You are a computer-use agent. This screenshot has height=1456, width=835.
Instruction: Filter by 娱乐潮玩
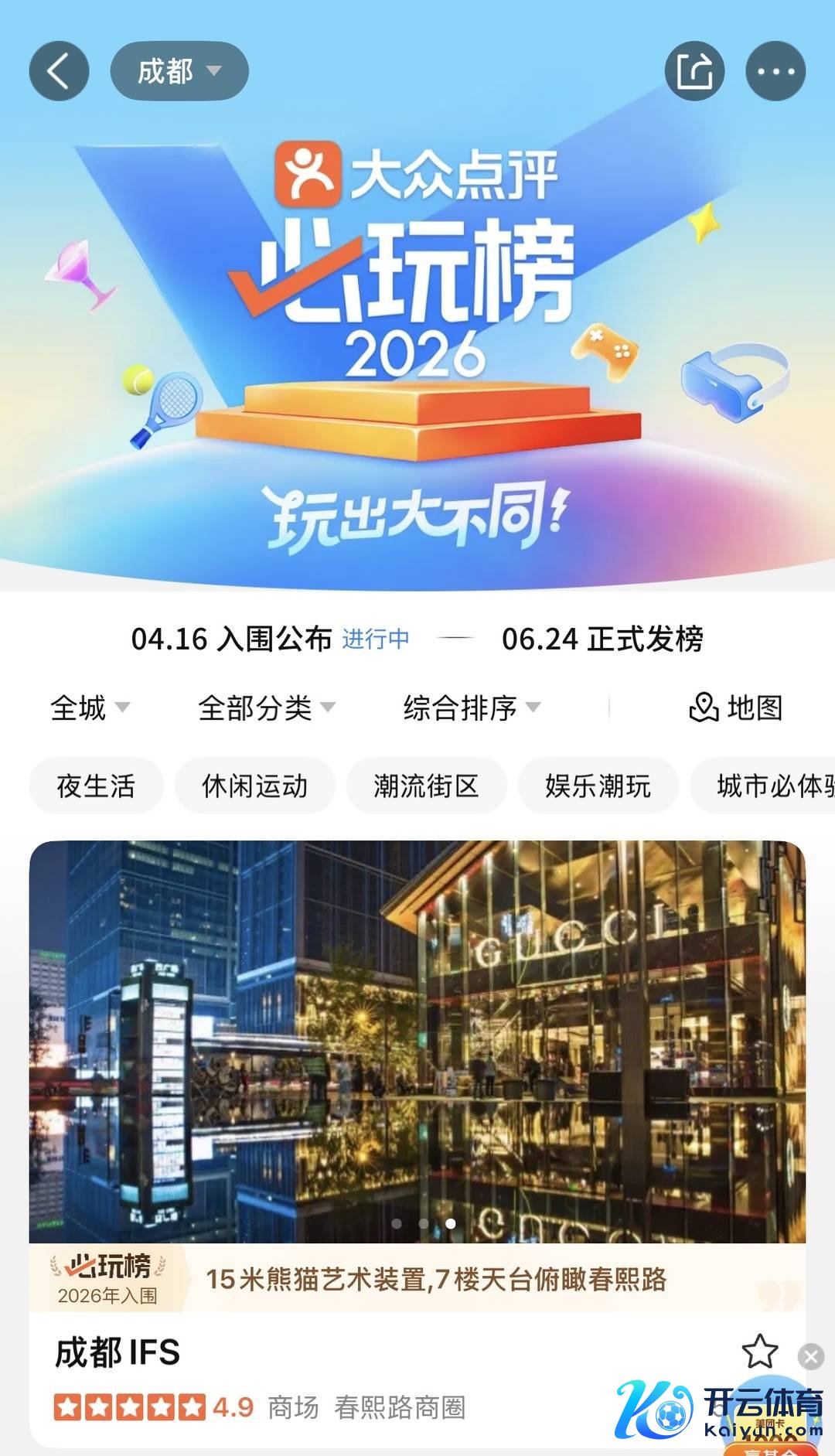pyautogui.click(x=598, y=786)
